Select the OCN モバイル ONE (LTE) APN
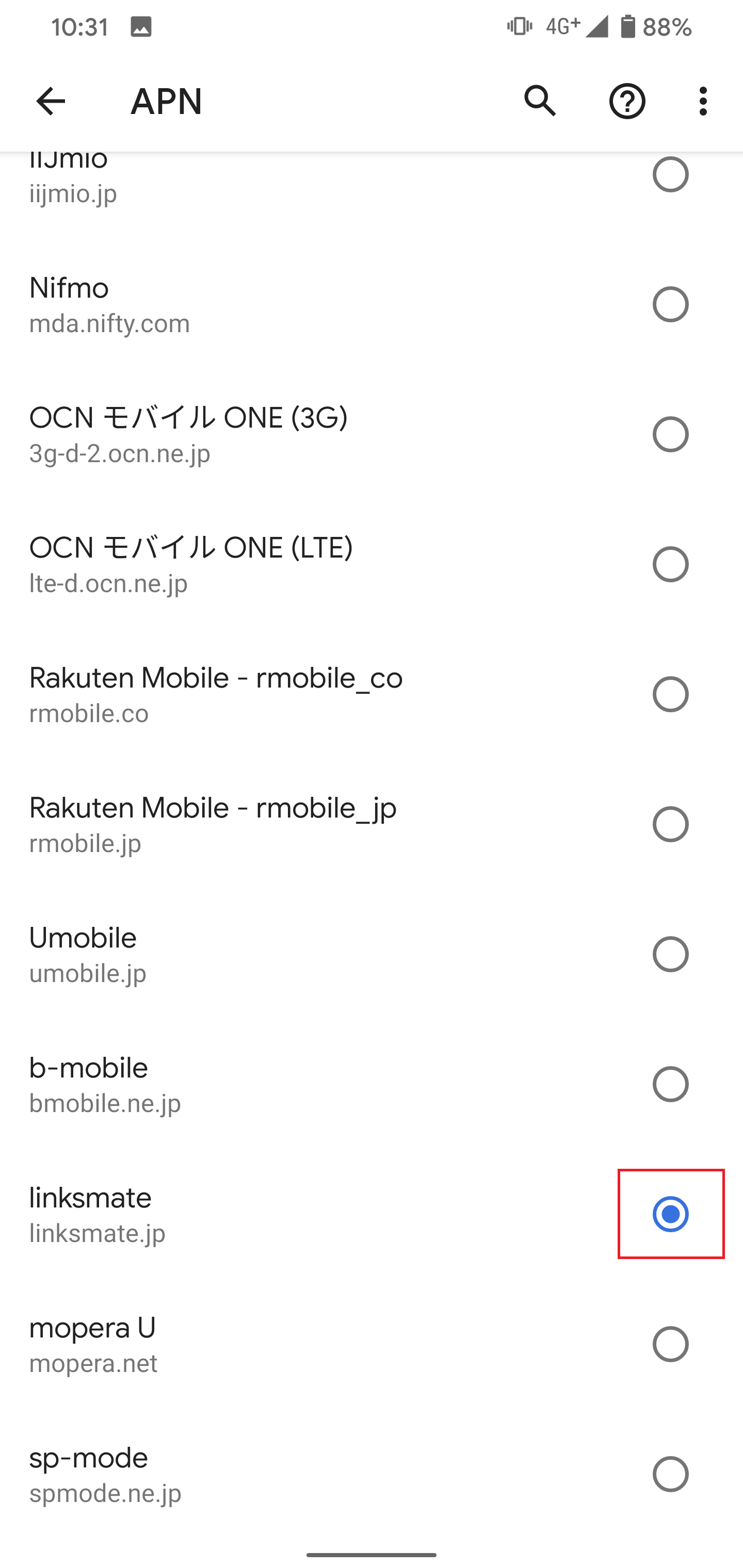Image resolution: width=743 pixels, height=1568 pixels. (671, 563)
